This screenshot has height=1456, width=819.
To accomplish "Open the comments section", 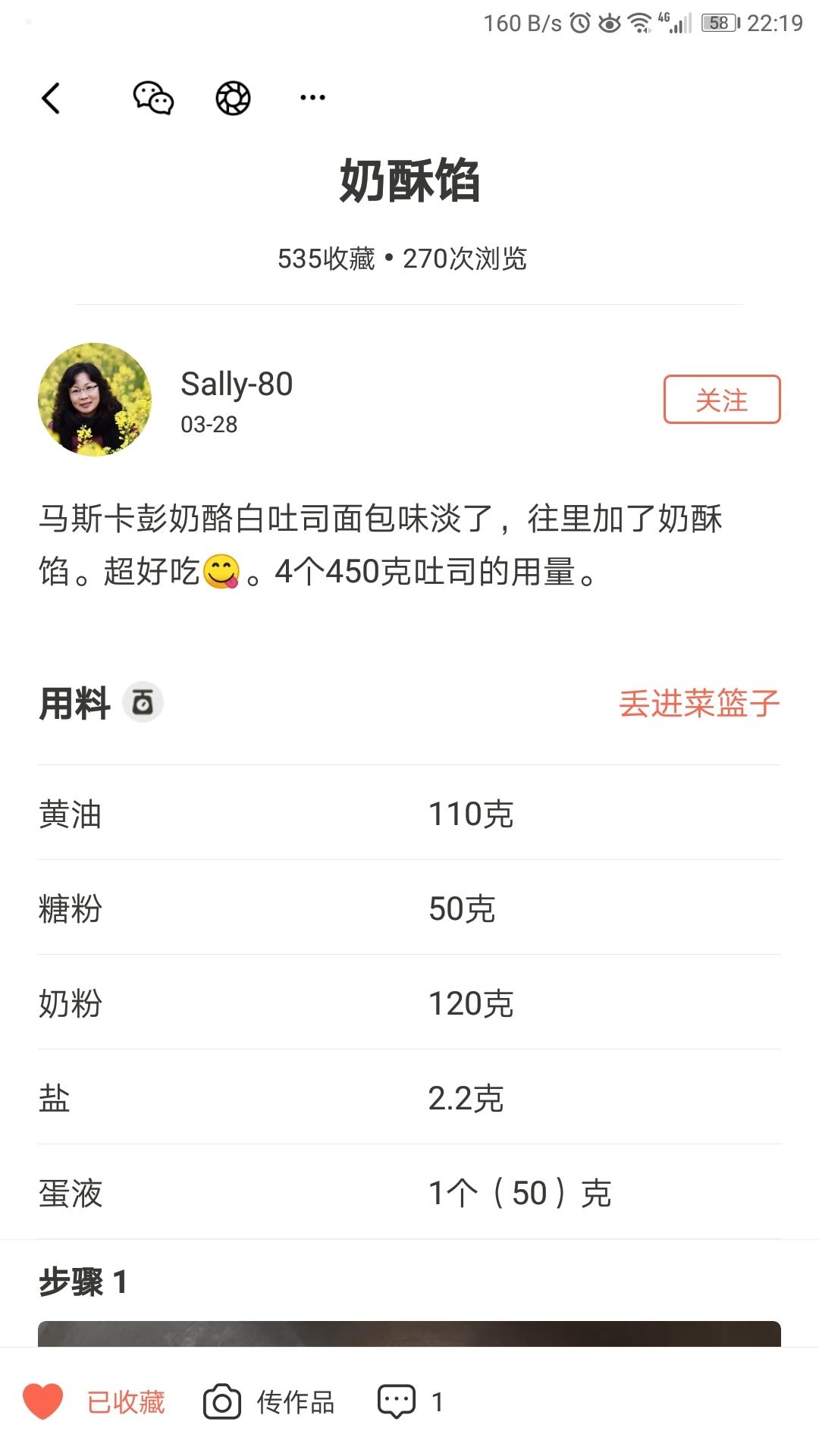I will coord(397,1402).
